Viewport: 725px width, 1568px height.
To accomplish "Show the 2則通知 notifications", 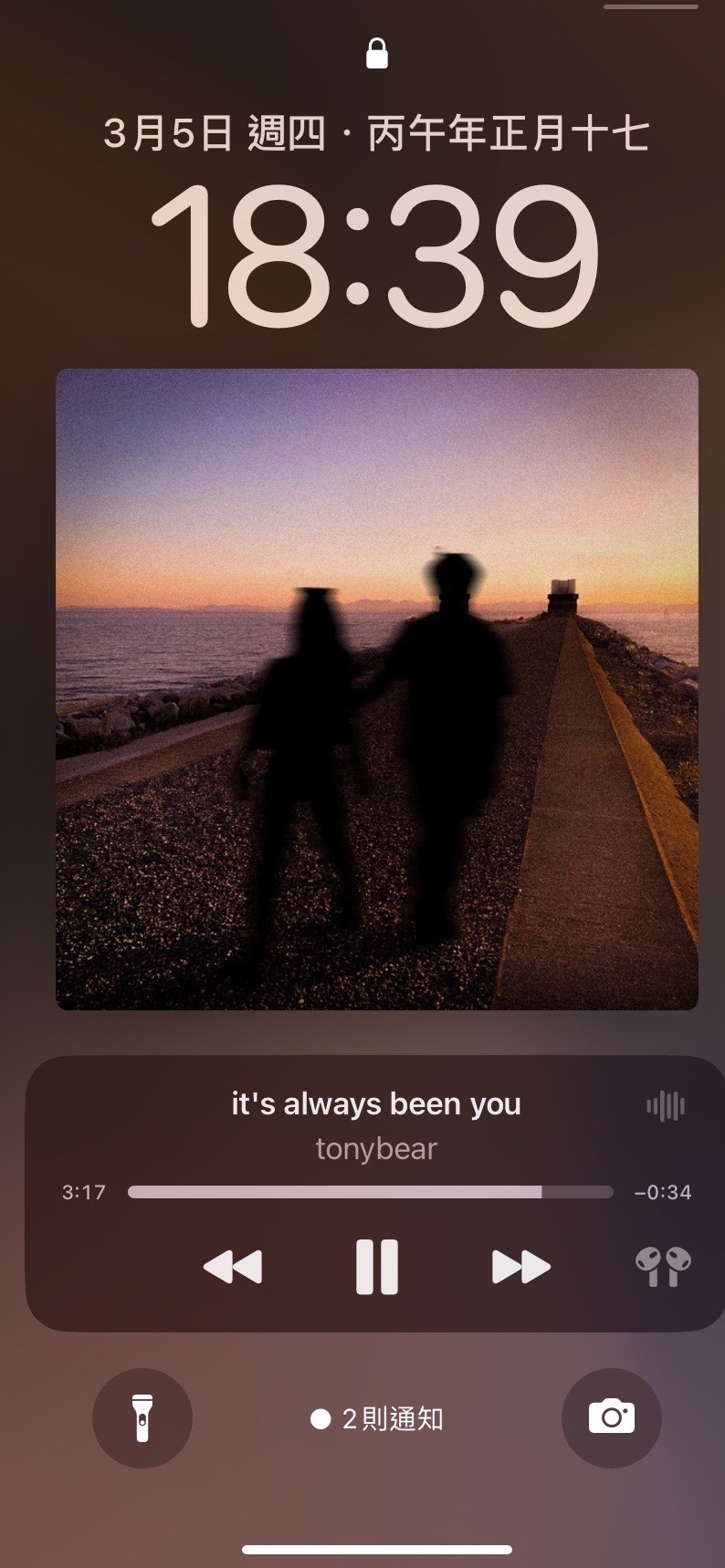I will [x=376, y=1419].
